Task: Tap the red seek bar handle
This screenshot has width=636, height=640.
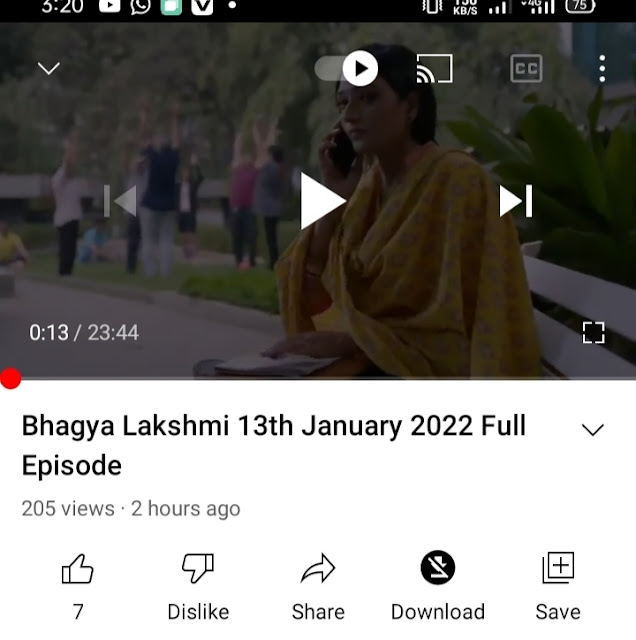Action: pyautogui.click(x=10, y=378)
